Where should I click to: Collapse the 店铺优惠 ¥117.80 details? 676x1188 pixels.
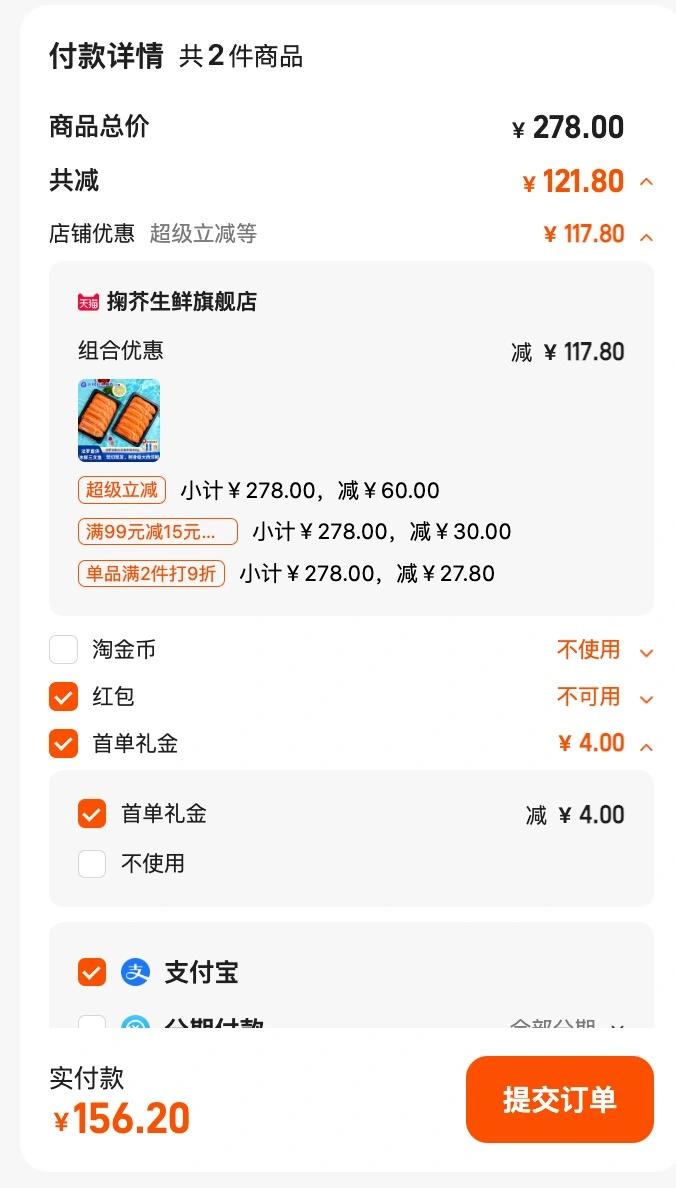(646, 237)
